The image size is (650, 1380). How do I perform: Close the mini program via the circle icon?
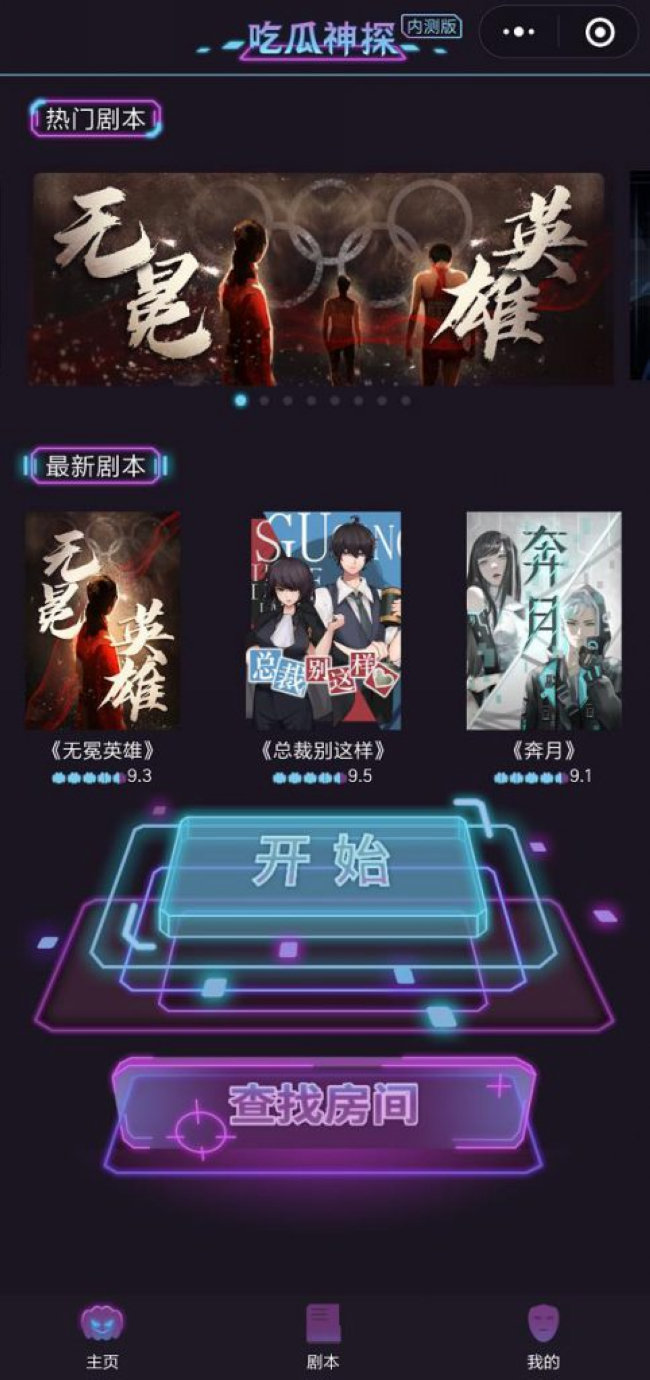point(599,33)
